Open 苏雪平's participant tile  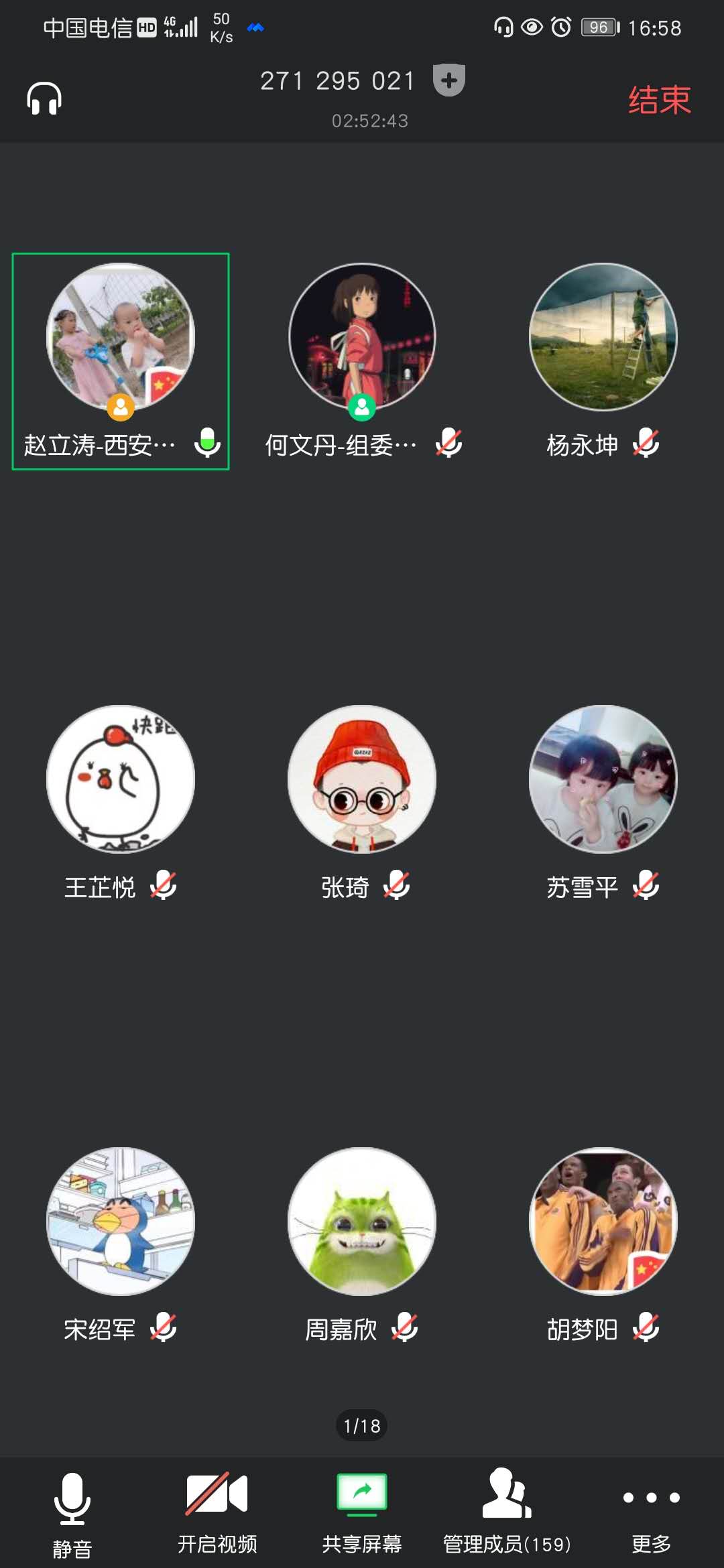click(603, 779)
